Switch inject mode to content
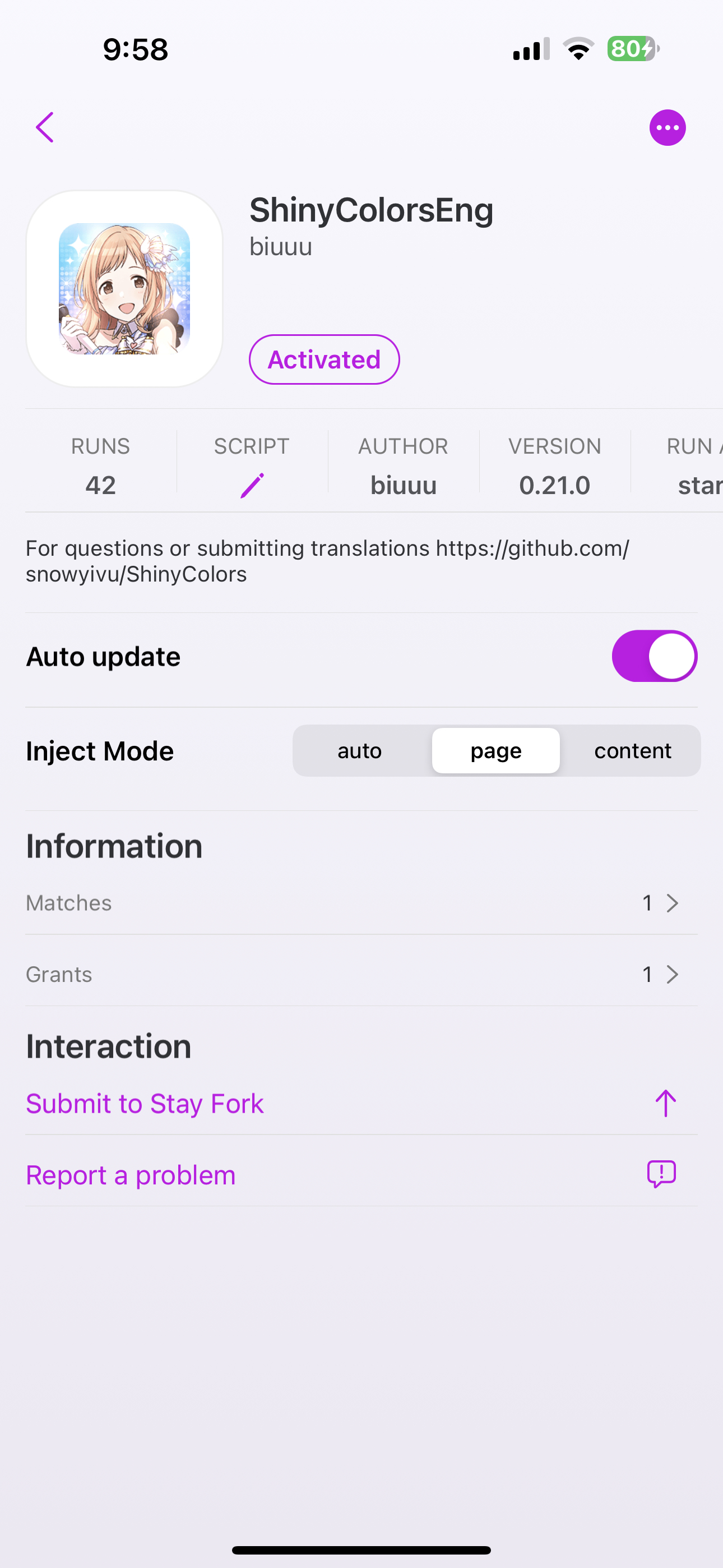 click(632, 750)
